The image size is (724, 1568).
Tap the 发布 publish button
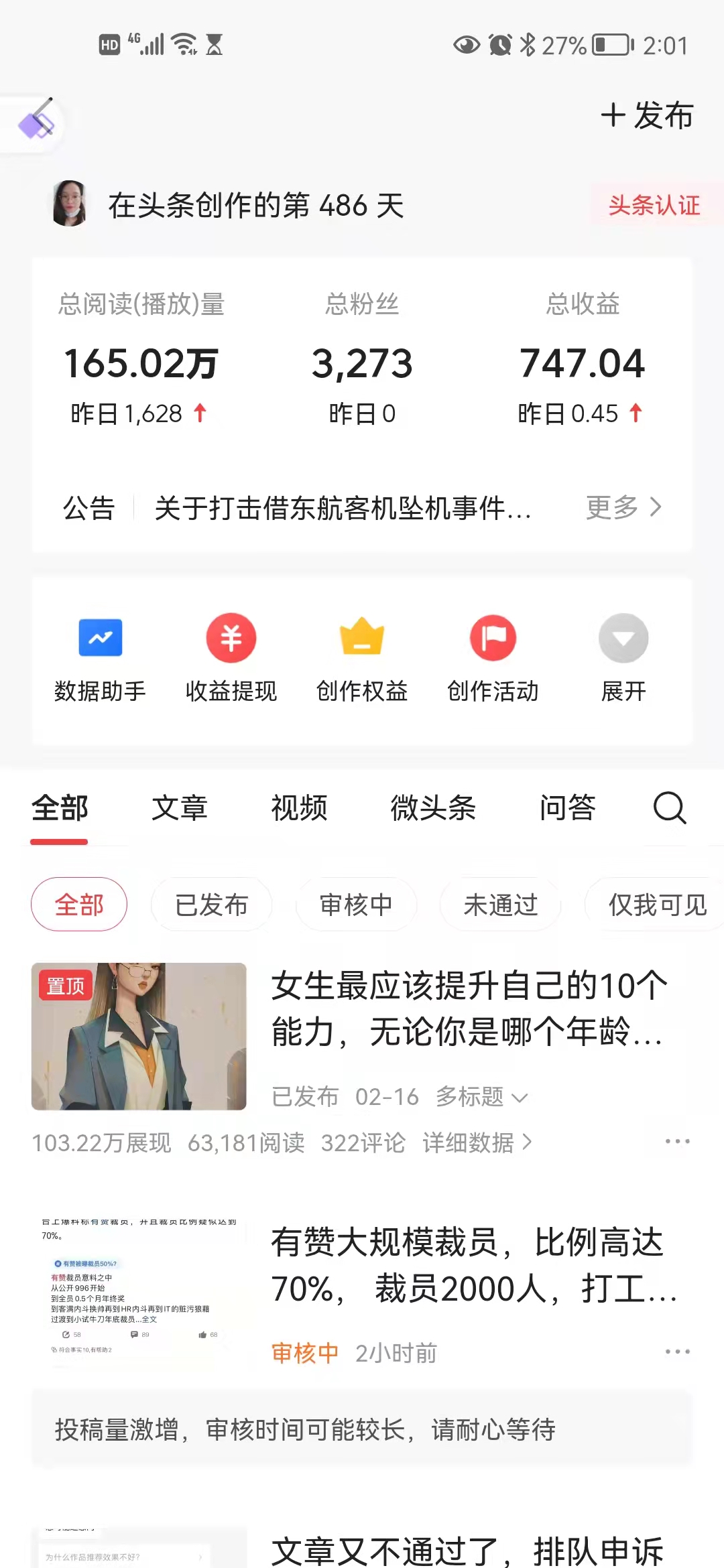648,115
